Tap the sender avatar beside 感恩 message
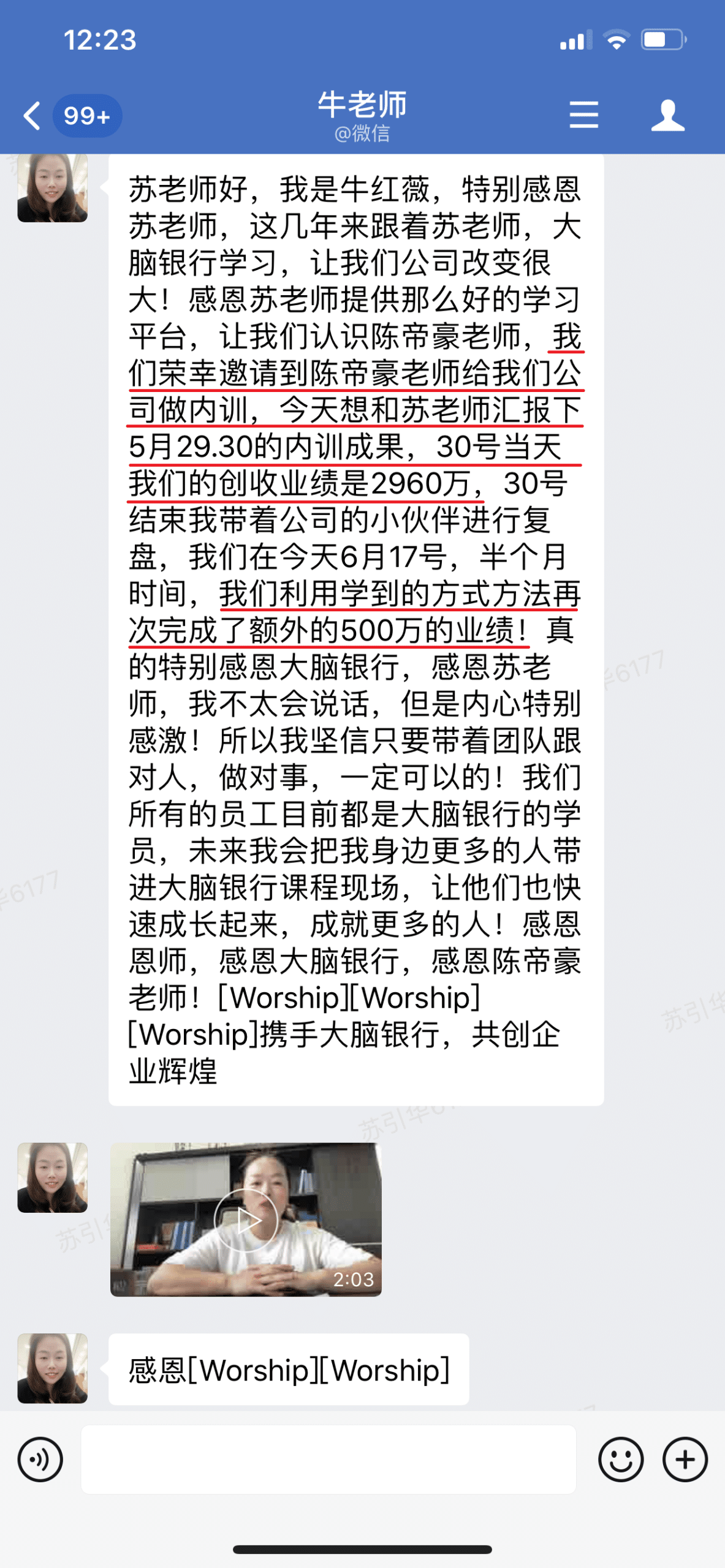The width and height of the screenshot is (725, 1568). (52, 1368)
